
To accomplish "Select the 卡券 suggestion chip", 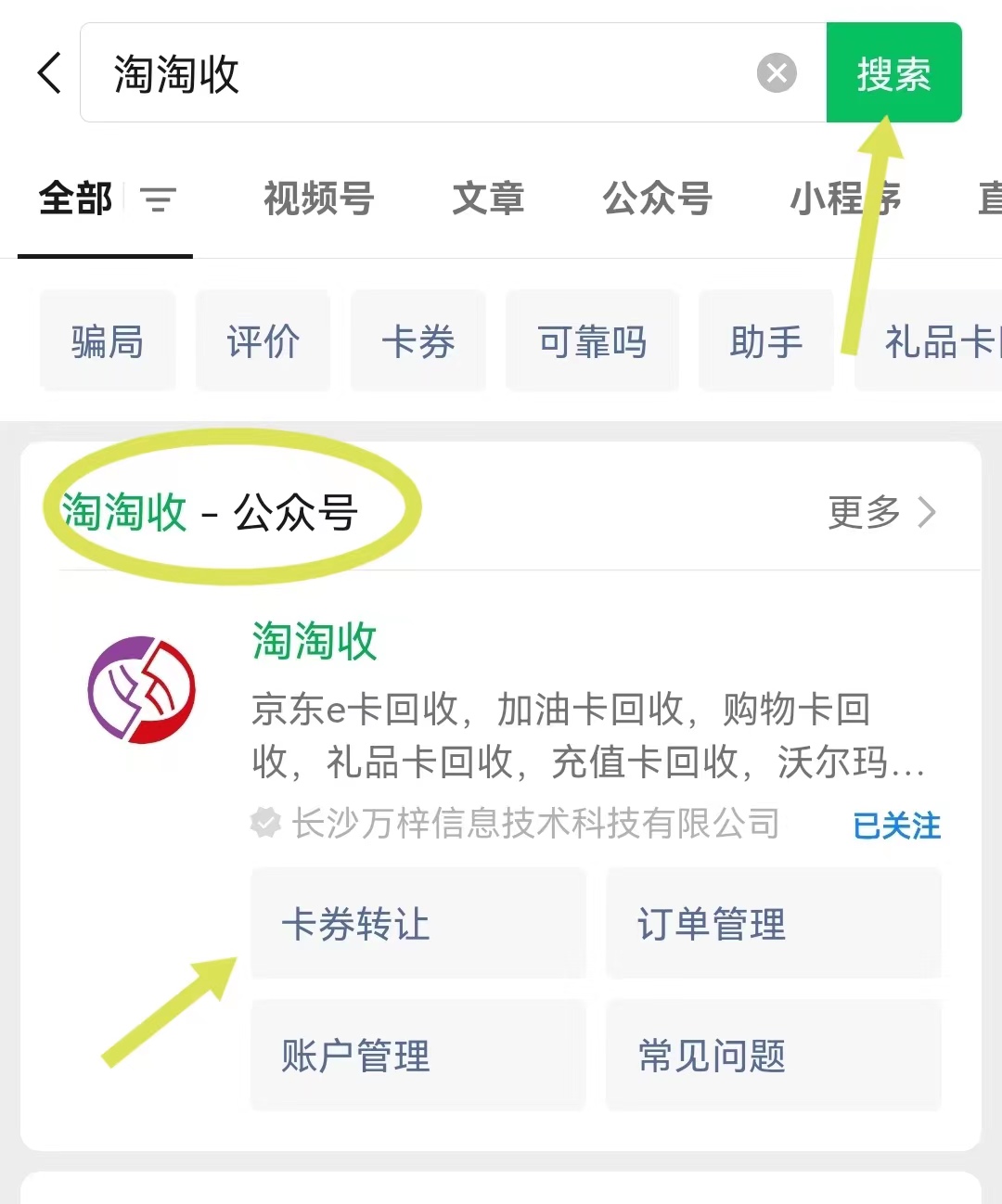I will (x=417, y=341).
